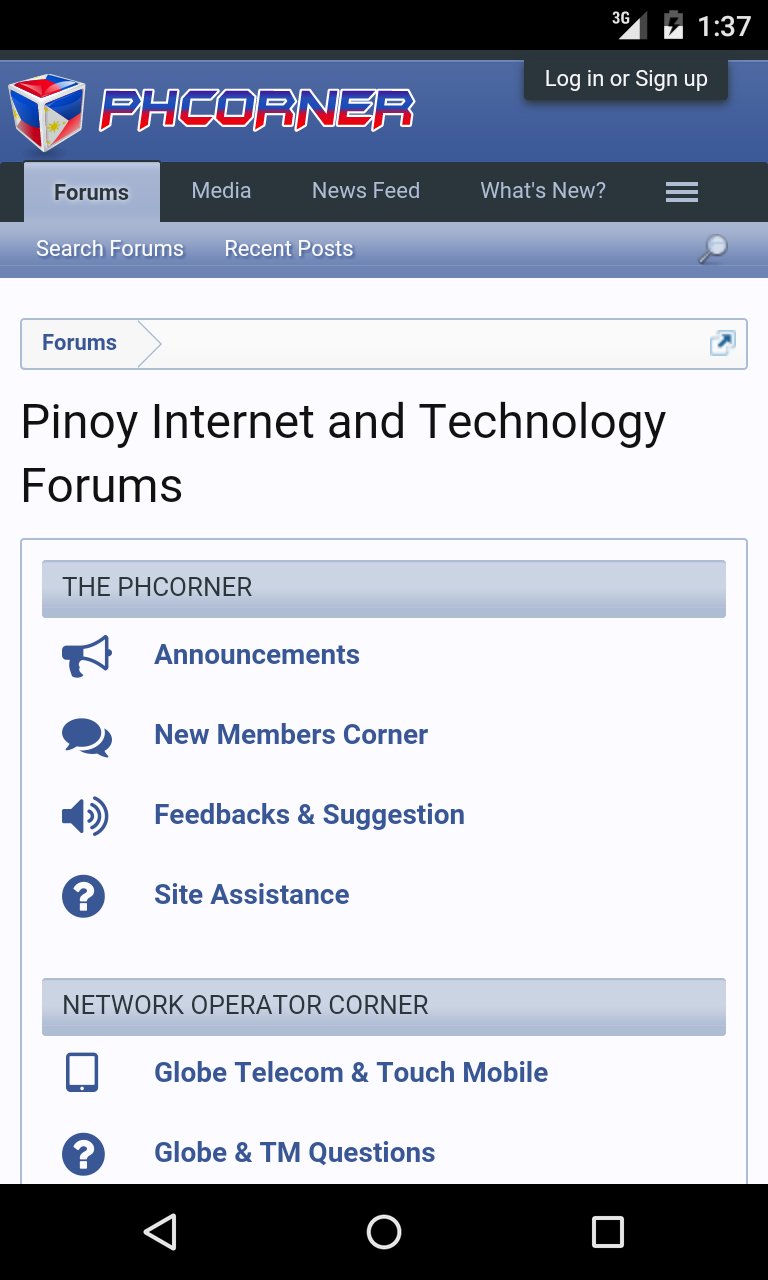This screenshot has width=768, height=1280.
Task: Select the megaphone icon beside Announcements
Action: 84,655
